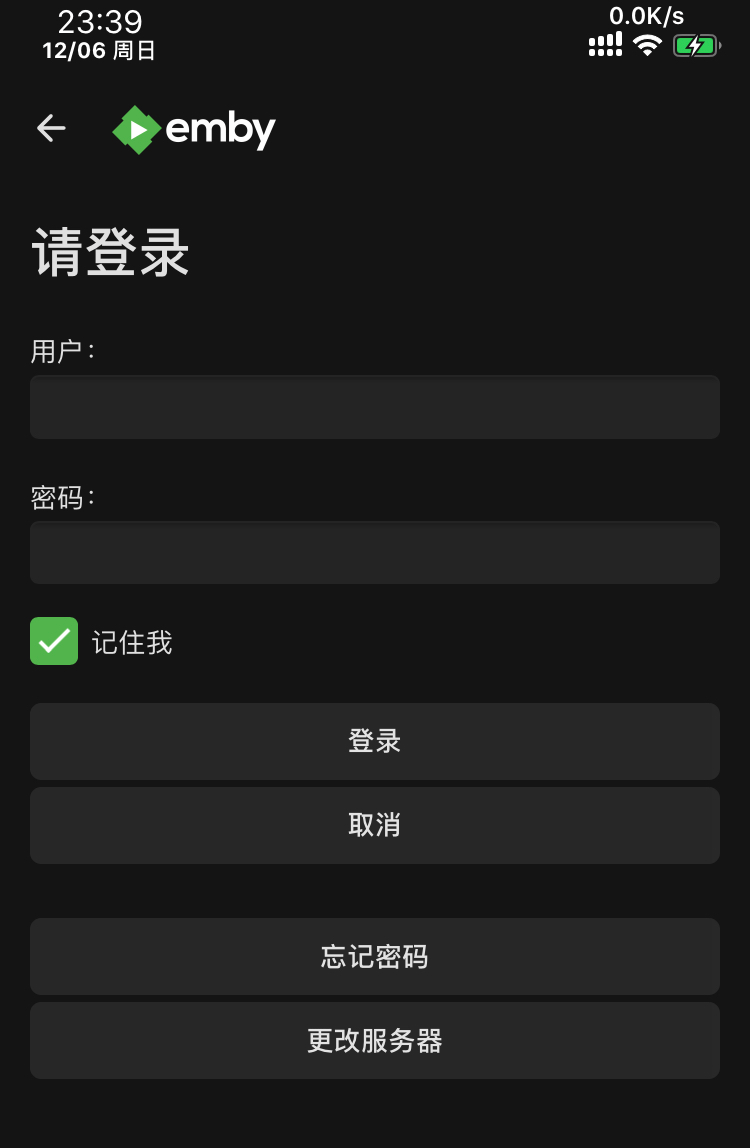Image resolution: width=750 pixels, height=1148 pixels.
Task: Focus the 密码 password field
Action: 374,552
